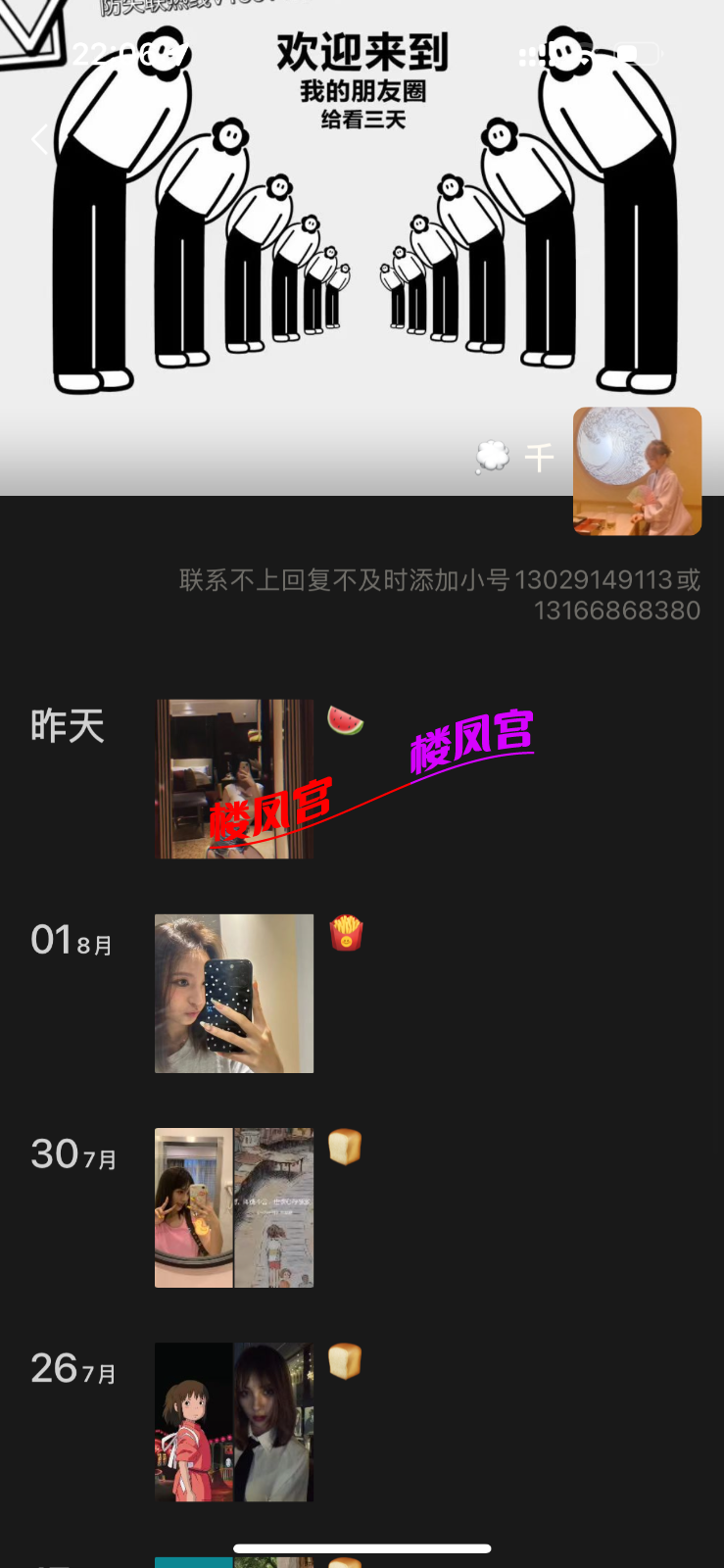Image resolution: width=724 pixels, height=1568 pixels.
Task: Open the profile avatar photo
Action: [x=637, y=471]
